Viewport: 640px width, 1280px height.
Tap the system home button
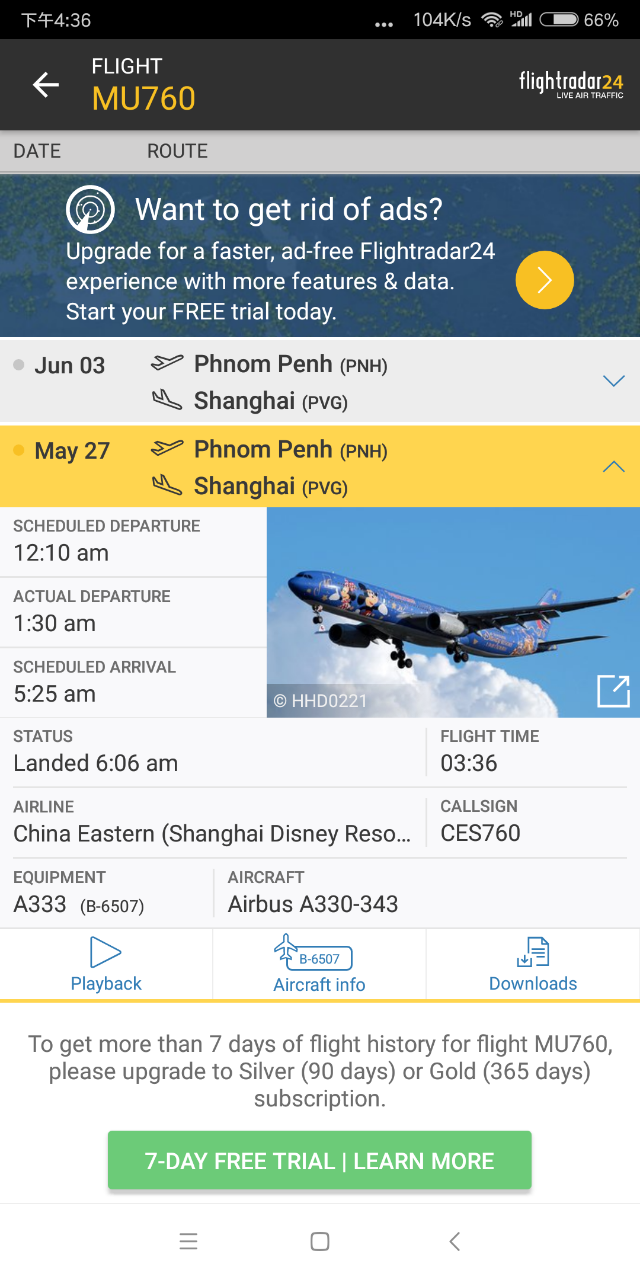pos(320,1241)
